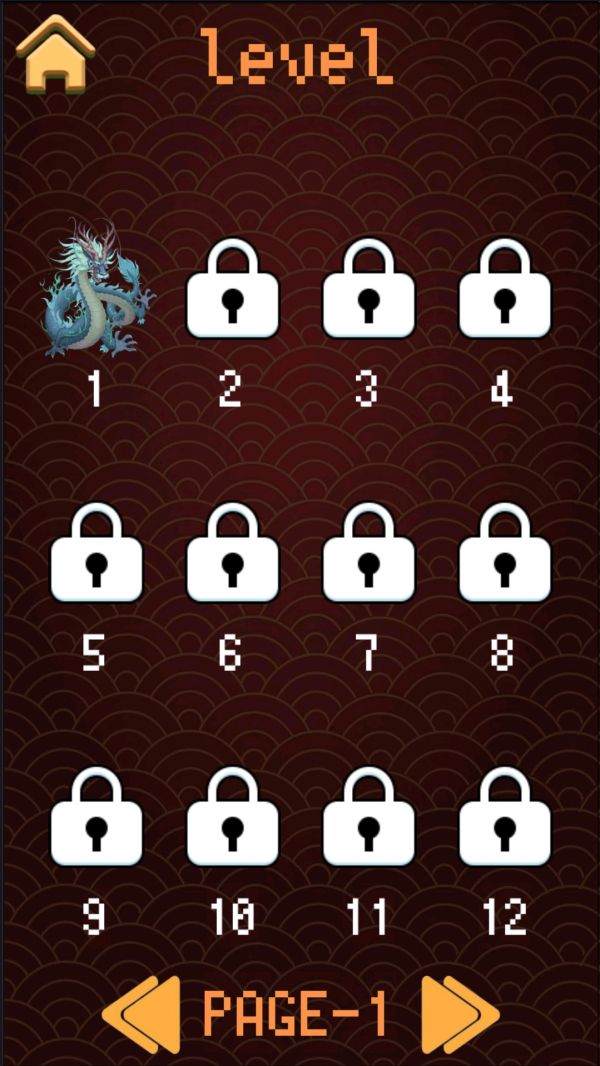
Task: Select locked level 7
Action: pyautogui.click(x=368, y=554)
